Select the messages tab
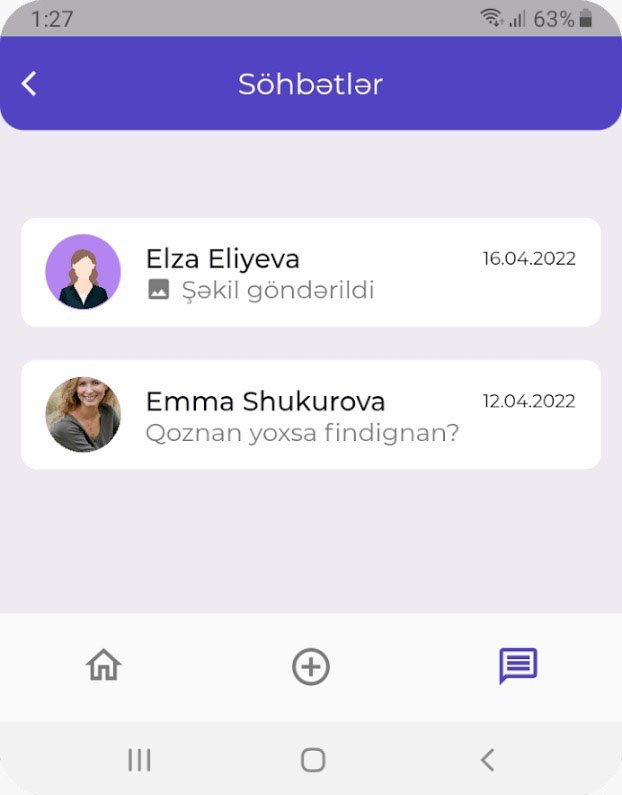Viewport: 622px width, 795px height. click(518, 665)
